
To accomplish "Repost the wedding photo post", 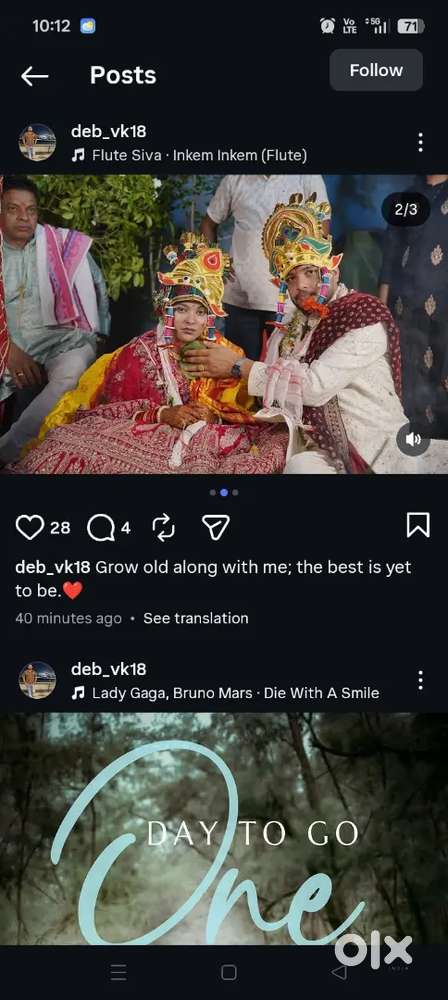I will [163, 527].
